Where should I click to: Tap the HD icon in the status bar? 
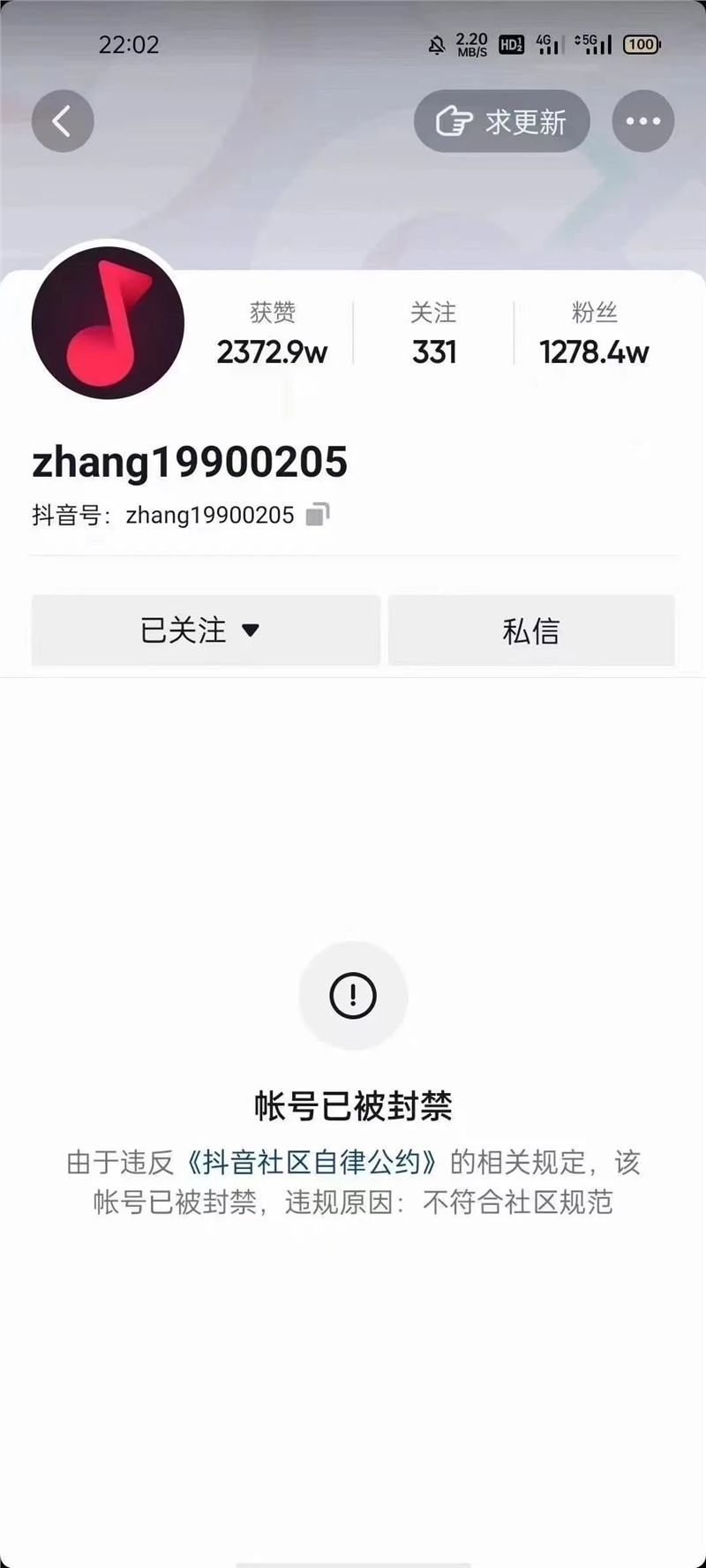[511, 44]
